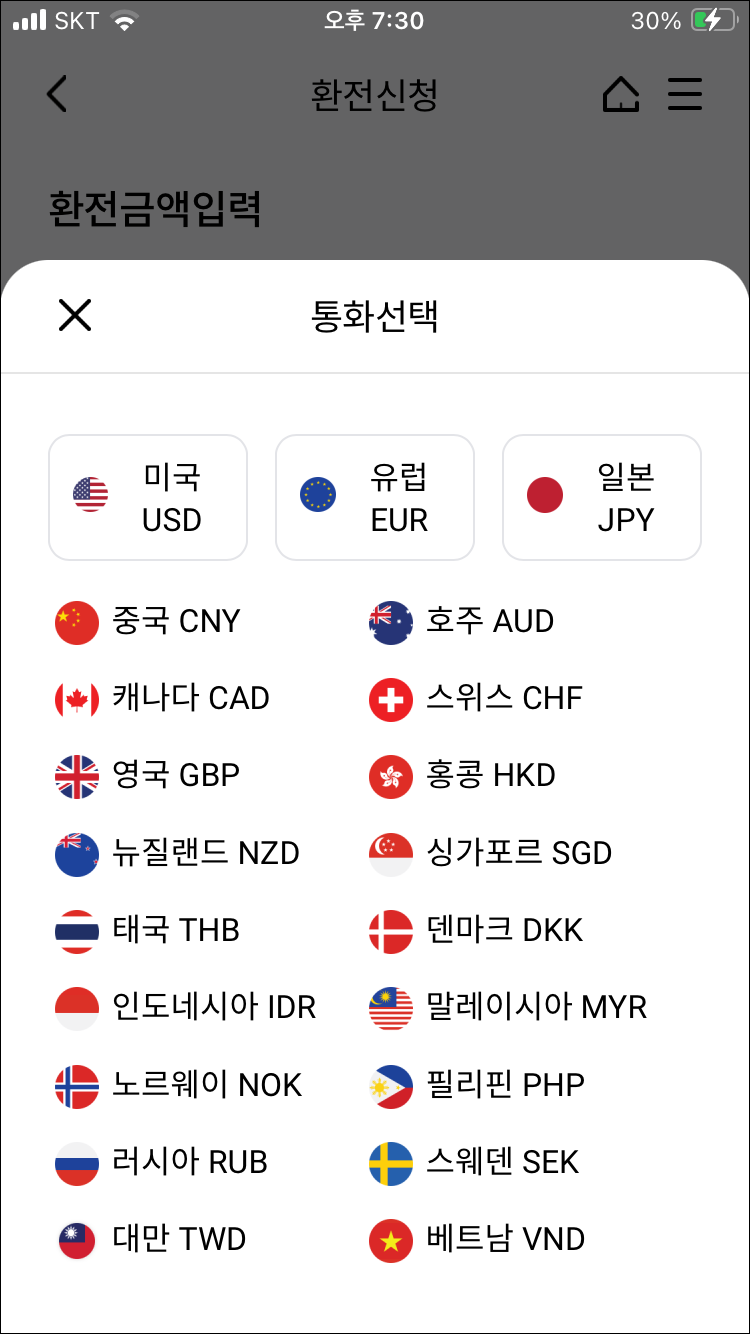The width and height of the screenshot is (750, 1334).
Task: Go back using the left arrow
Action: coord(57,94)
